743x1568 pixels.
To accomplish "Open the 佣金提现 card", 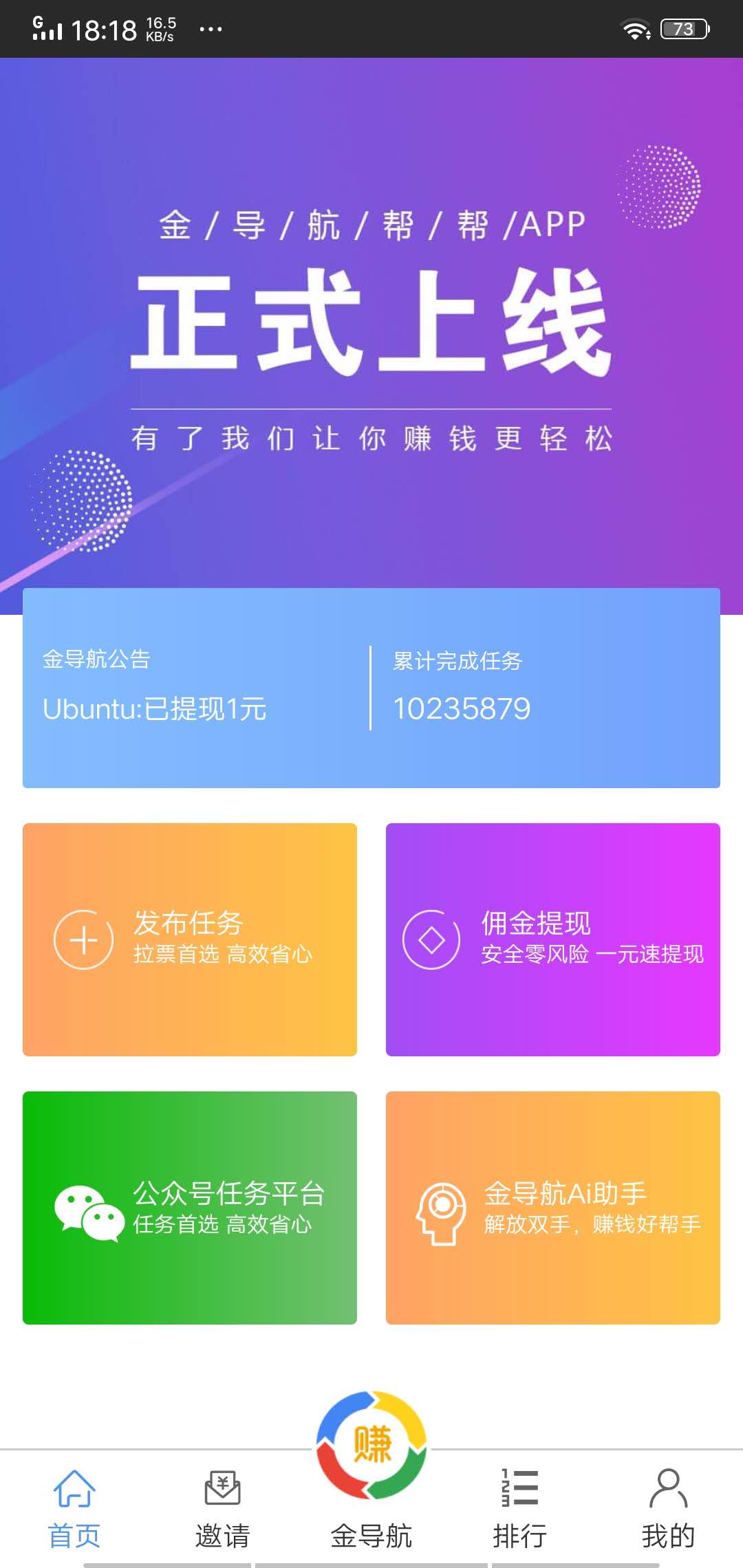I will pos(553,939).
